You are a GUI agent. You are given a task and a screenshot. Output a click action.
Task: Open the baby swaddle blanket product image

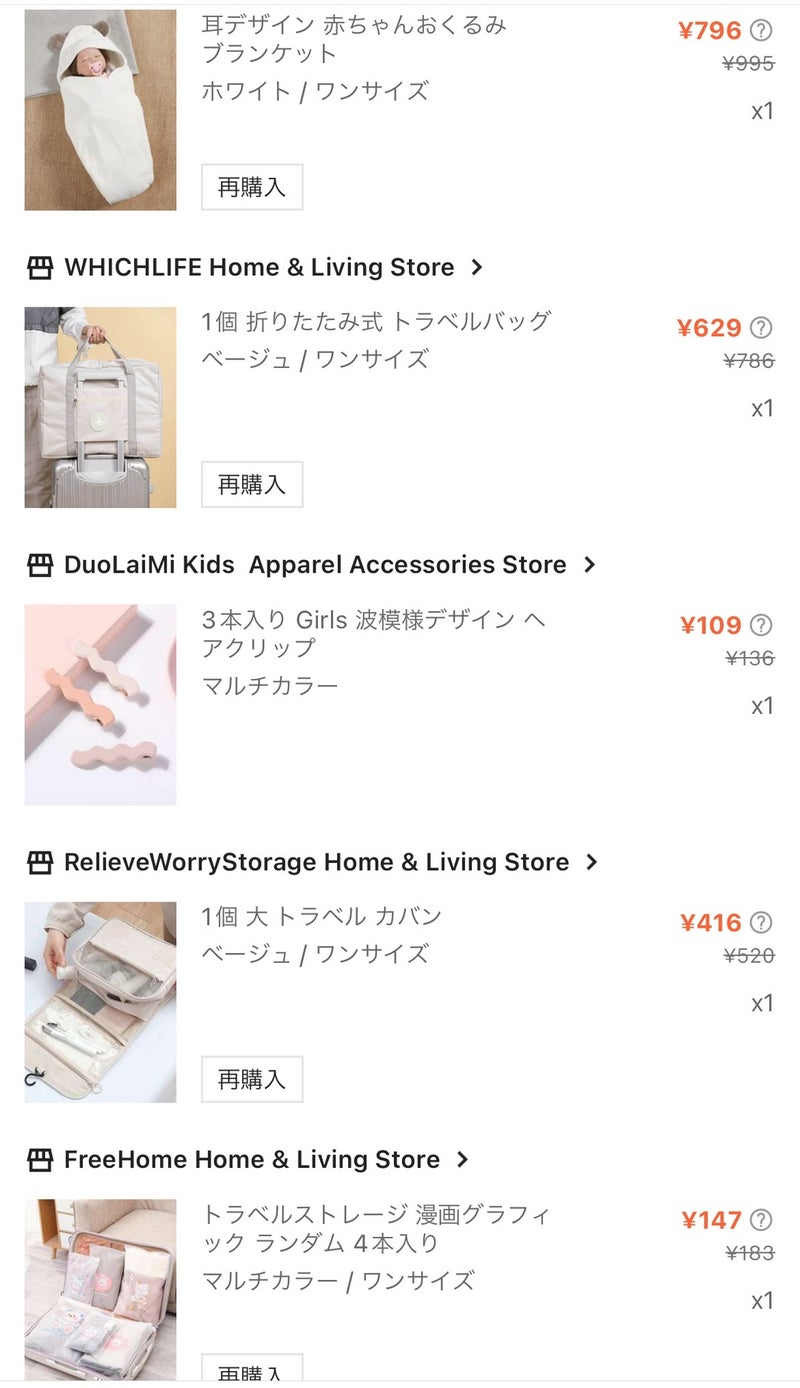[100, 110]
